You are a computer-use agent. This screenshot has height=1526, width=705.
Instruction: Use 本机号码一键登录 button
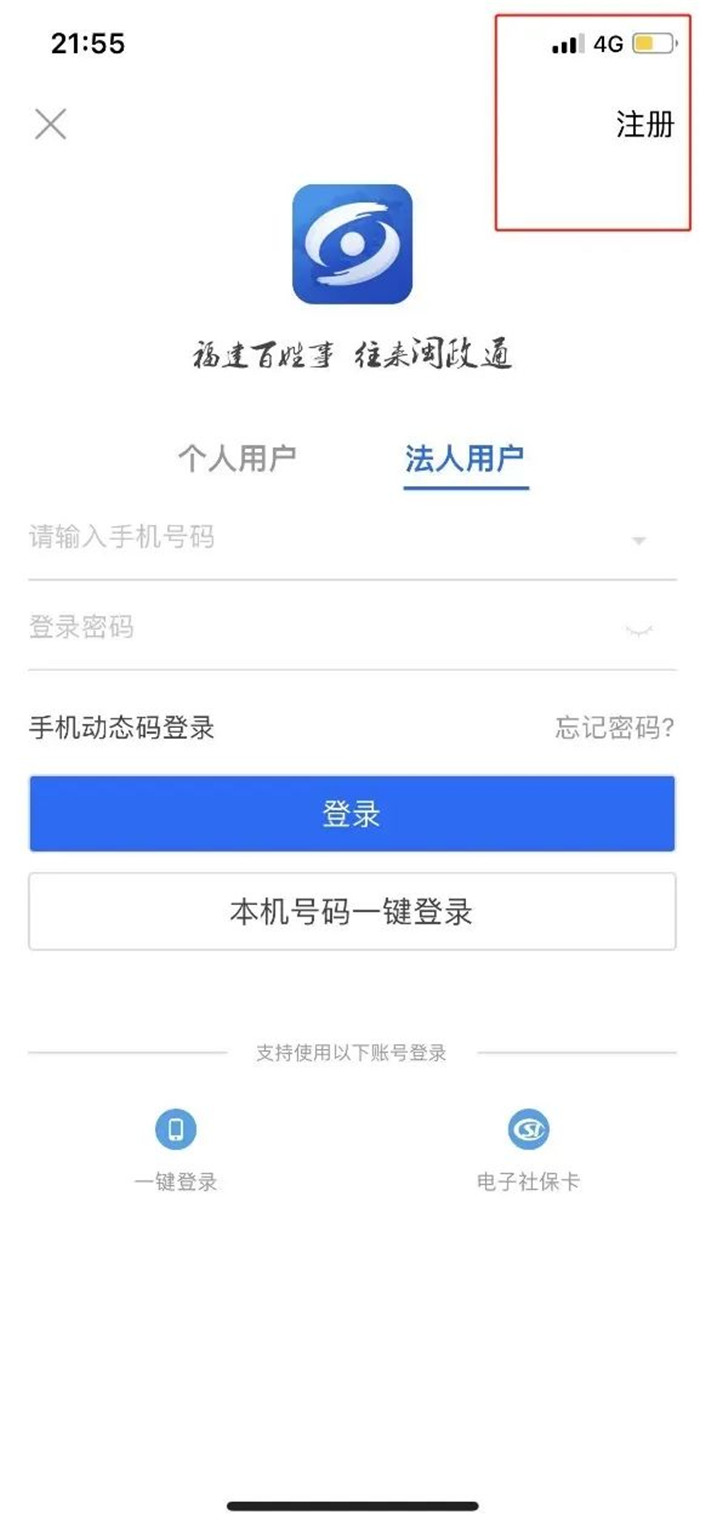click(352, 912)
